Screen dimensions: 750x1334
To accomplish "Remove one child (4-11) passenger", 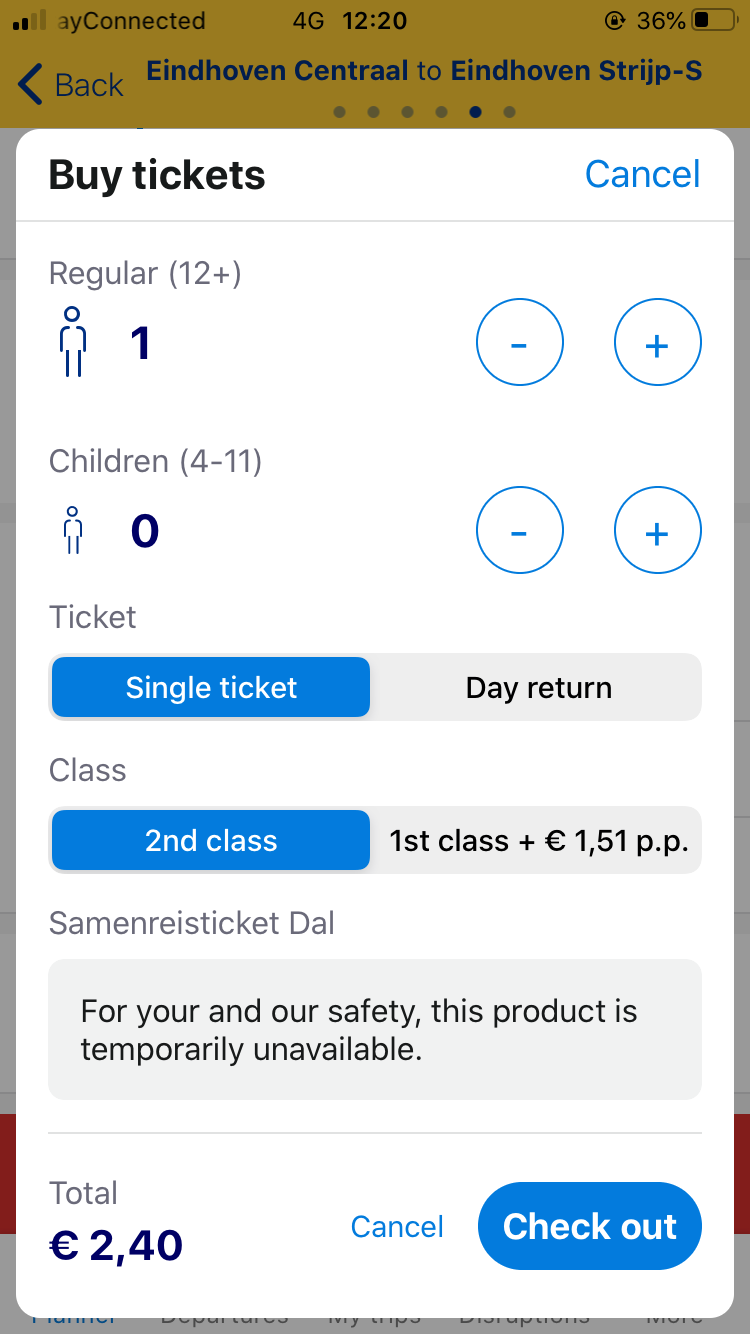I will coord(519,531).
